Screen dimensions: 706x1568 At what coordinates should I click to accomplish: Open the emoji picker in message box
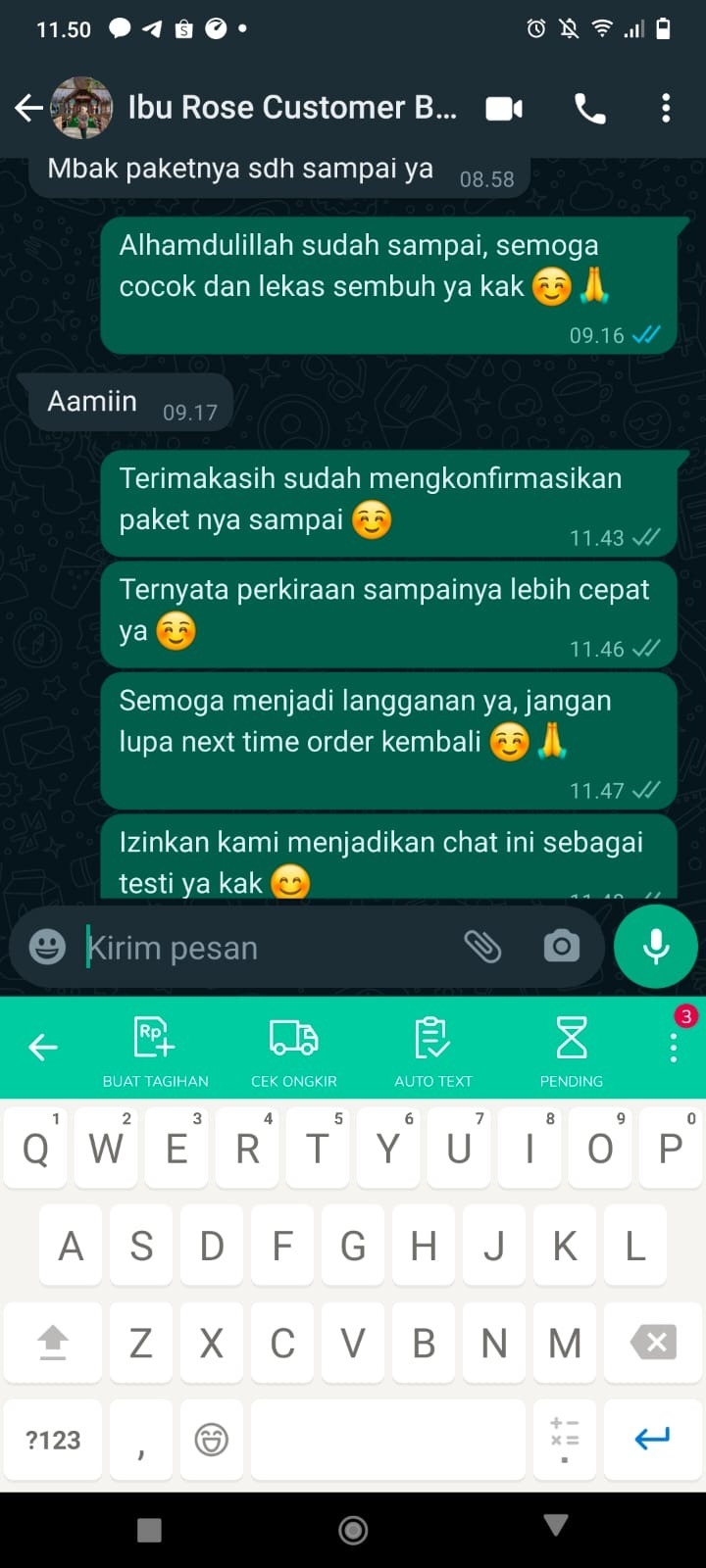47,947
